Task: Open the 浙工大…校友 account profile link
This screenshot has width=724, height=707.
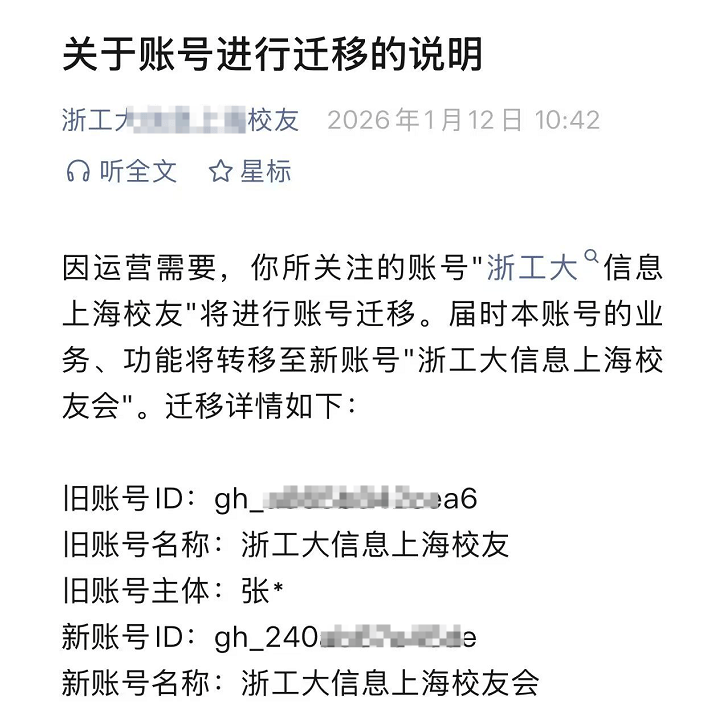Action: (180, 121)
